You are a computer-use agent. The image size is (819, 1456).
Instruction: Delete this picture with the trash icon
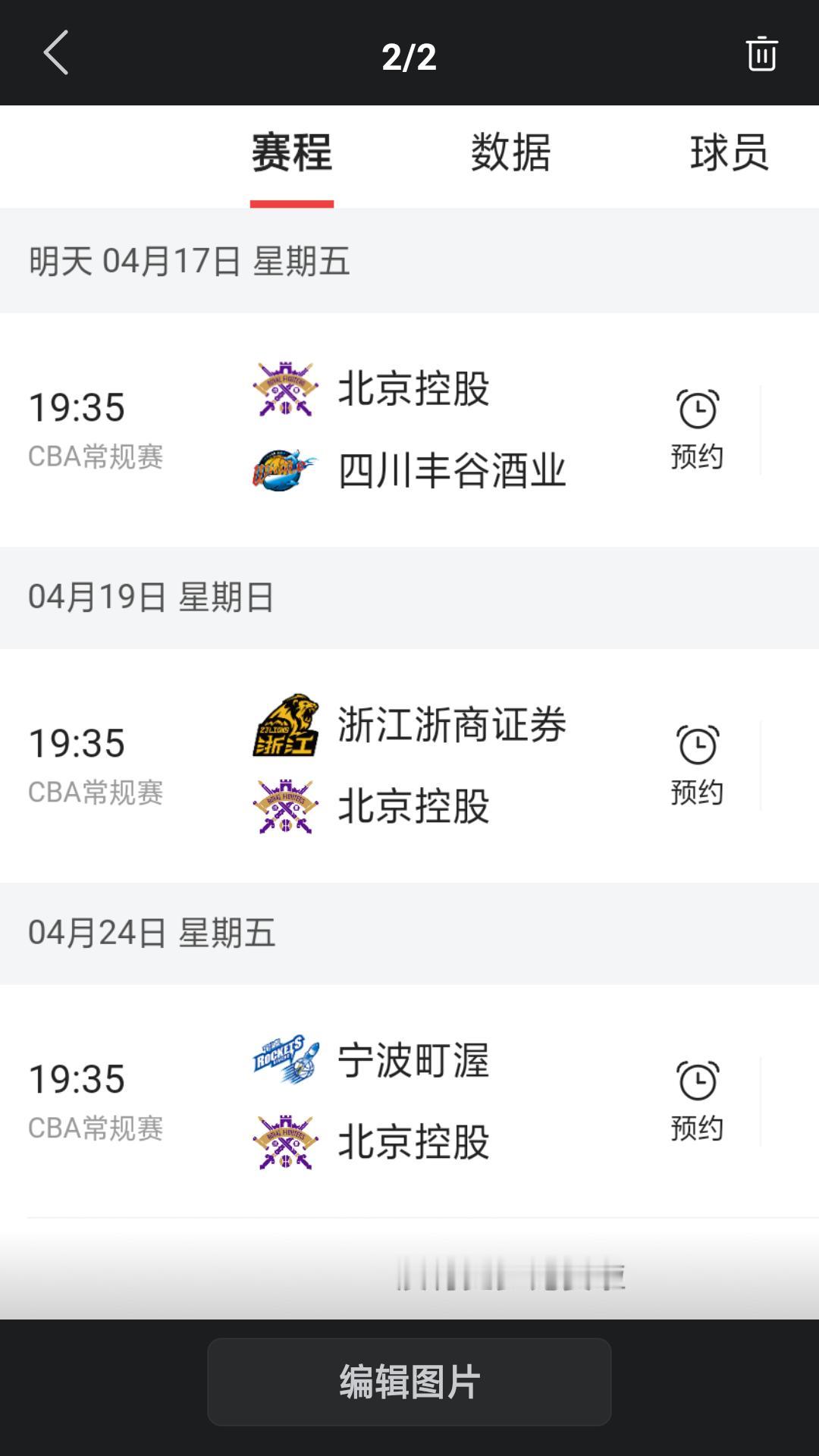761,53
